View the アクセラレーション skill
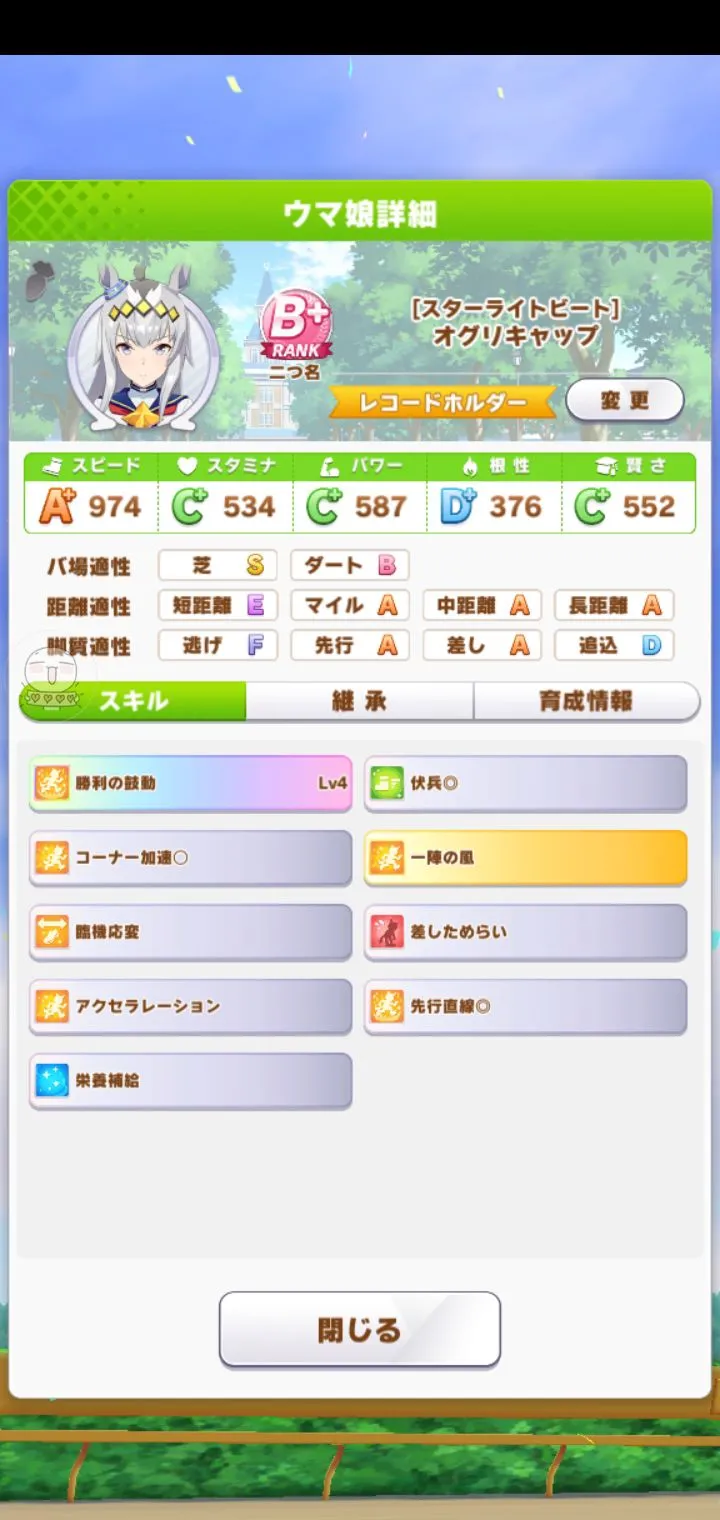Viewport: 720px width, 1520px height. click(x=190, y=1006)
